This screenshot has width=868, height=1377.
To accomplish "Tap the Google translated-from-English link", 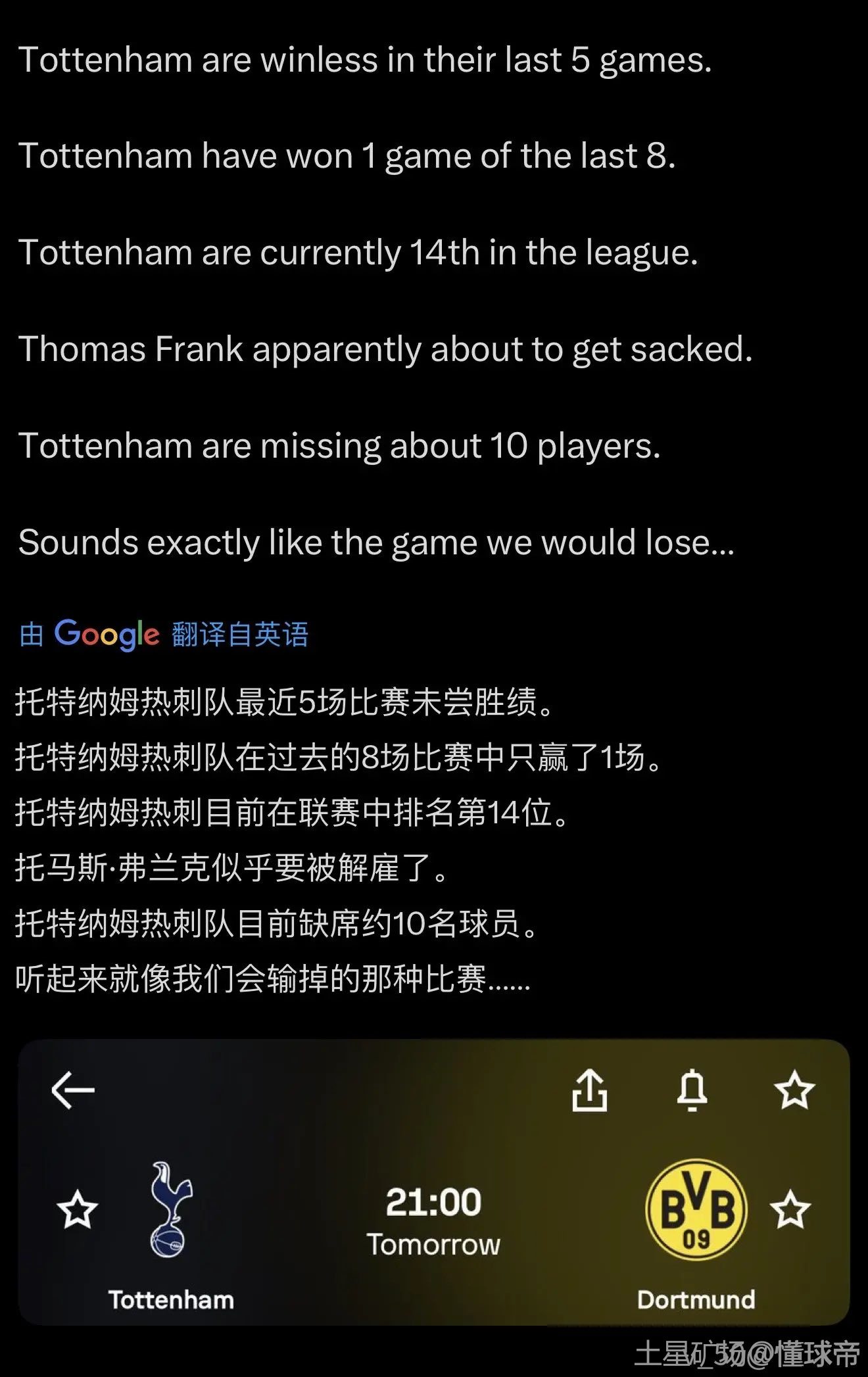I will (x=164, y=635).
